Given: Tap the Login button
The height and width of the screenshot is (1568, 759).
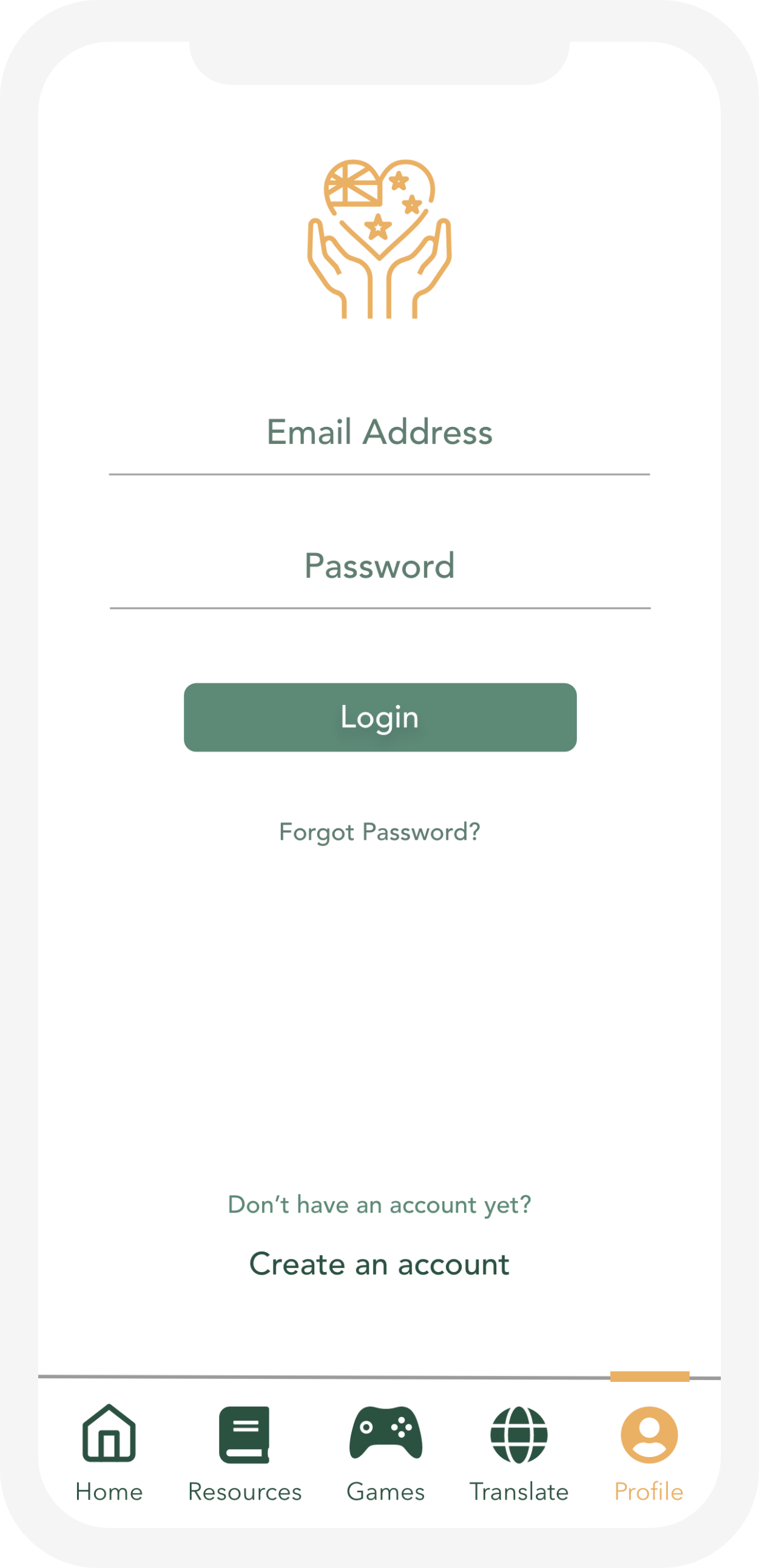Looking at the screenshot, I should (380, 718).
